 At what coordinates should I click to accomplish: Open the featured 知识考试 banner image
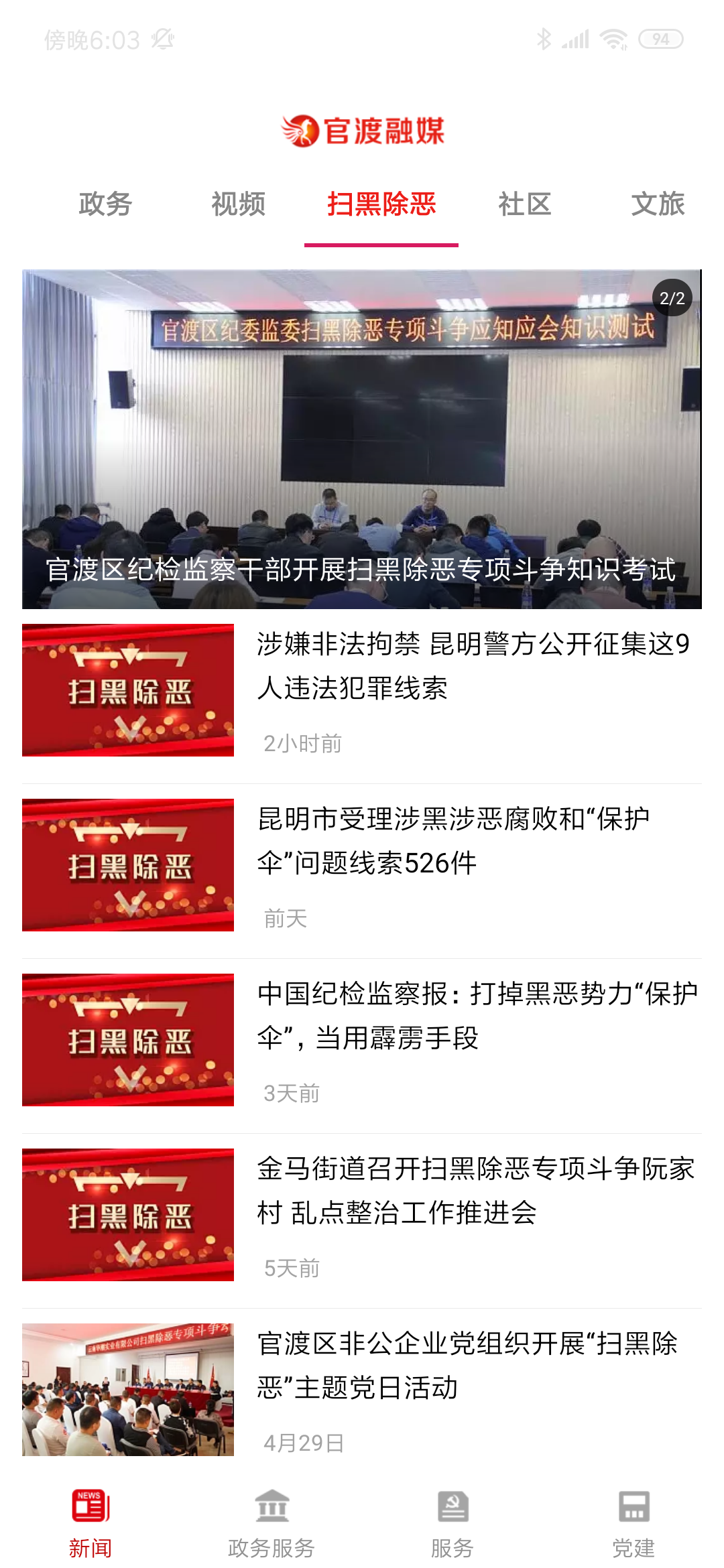point(362,436)
